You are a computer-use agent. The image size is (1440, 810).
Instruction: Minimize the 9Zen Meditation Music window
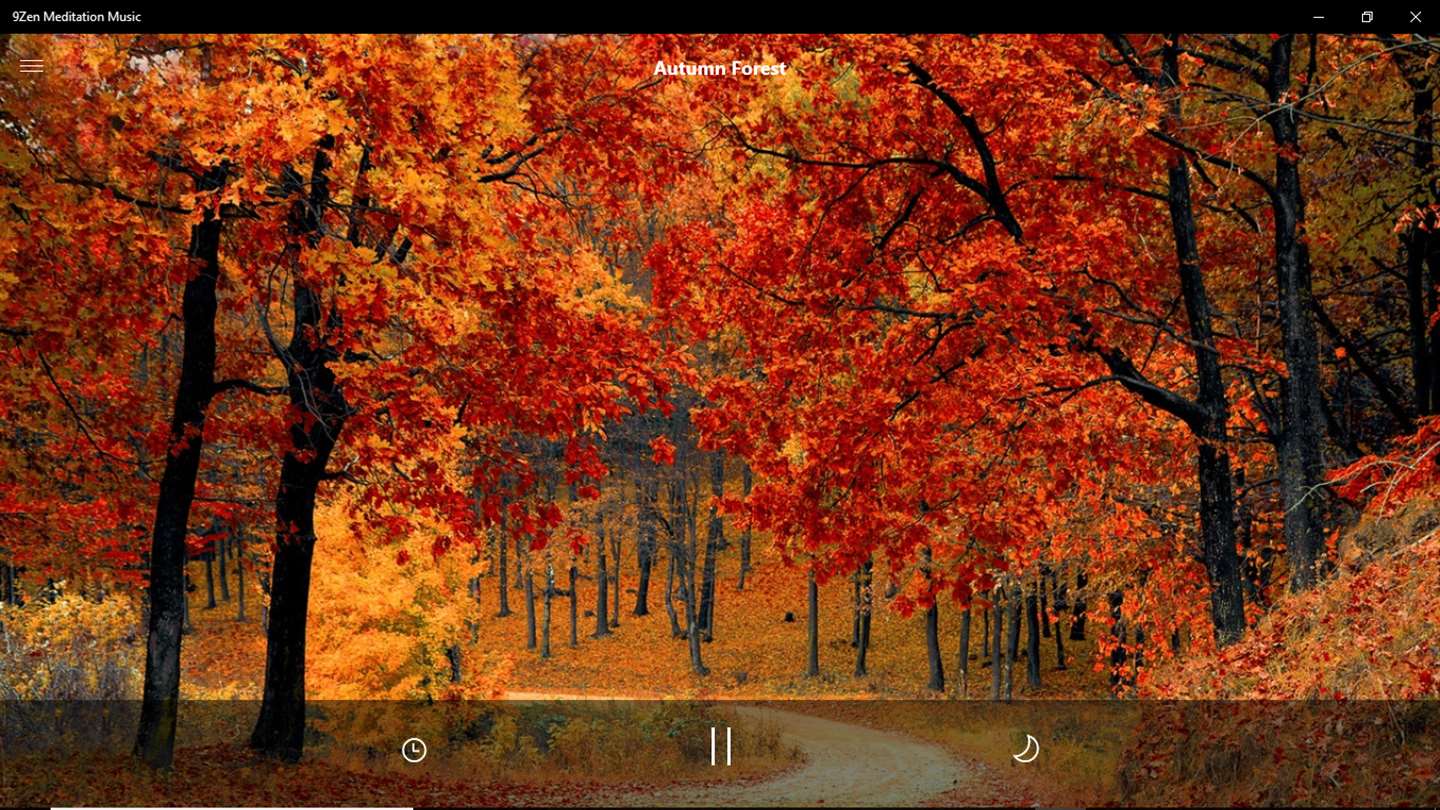(1318, 17)
